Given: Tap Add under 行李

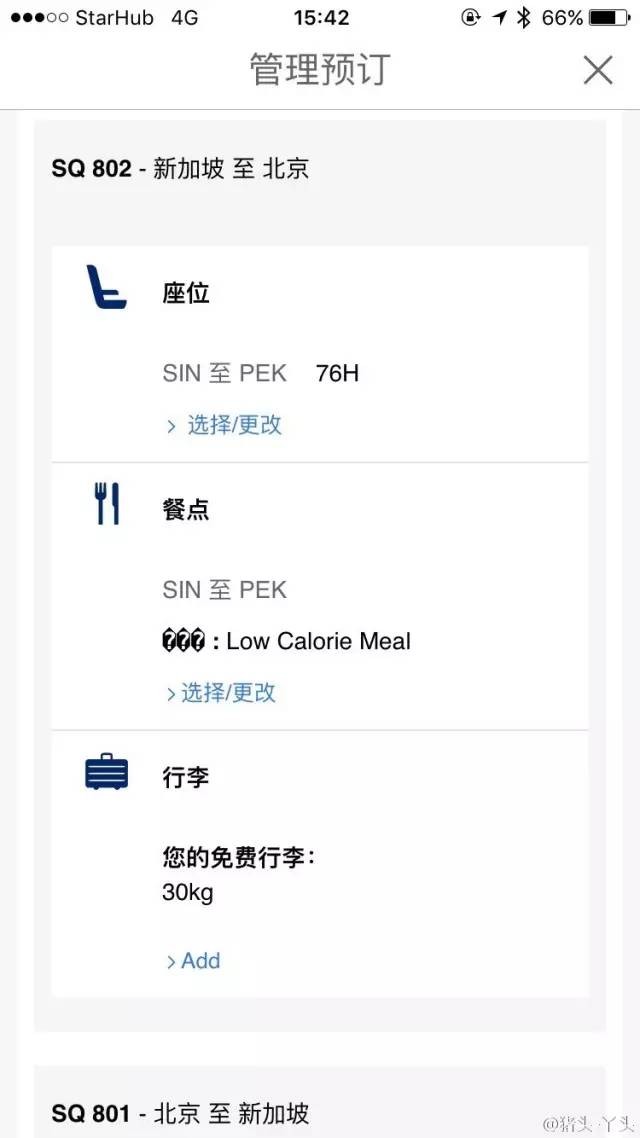Looking at the screenshot, I should tap(199, 961).
